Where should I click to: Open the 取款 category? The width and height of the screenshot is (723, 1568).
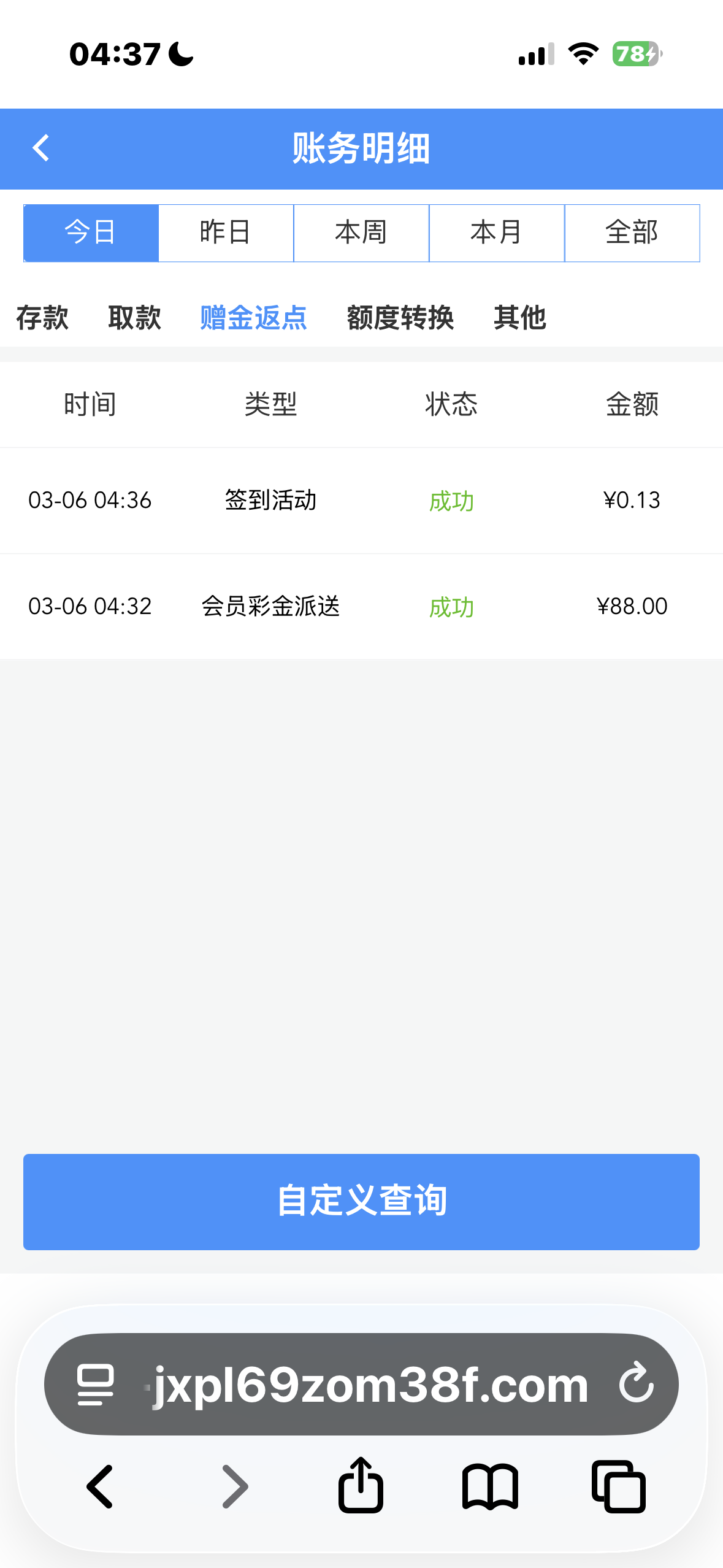click(134, 318)
